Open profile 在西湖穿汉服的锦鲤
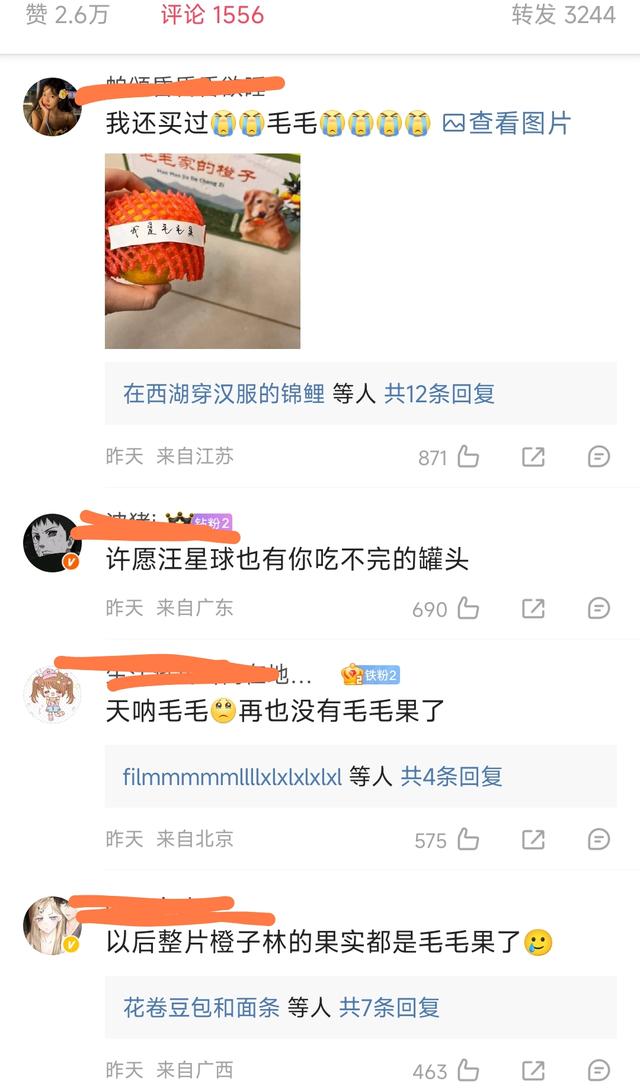 pyautogui.click(x=223, y=394)
